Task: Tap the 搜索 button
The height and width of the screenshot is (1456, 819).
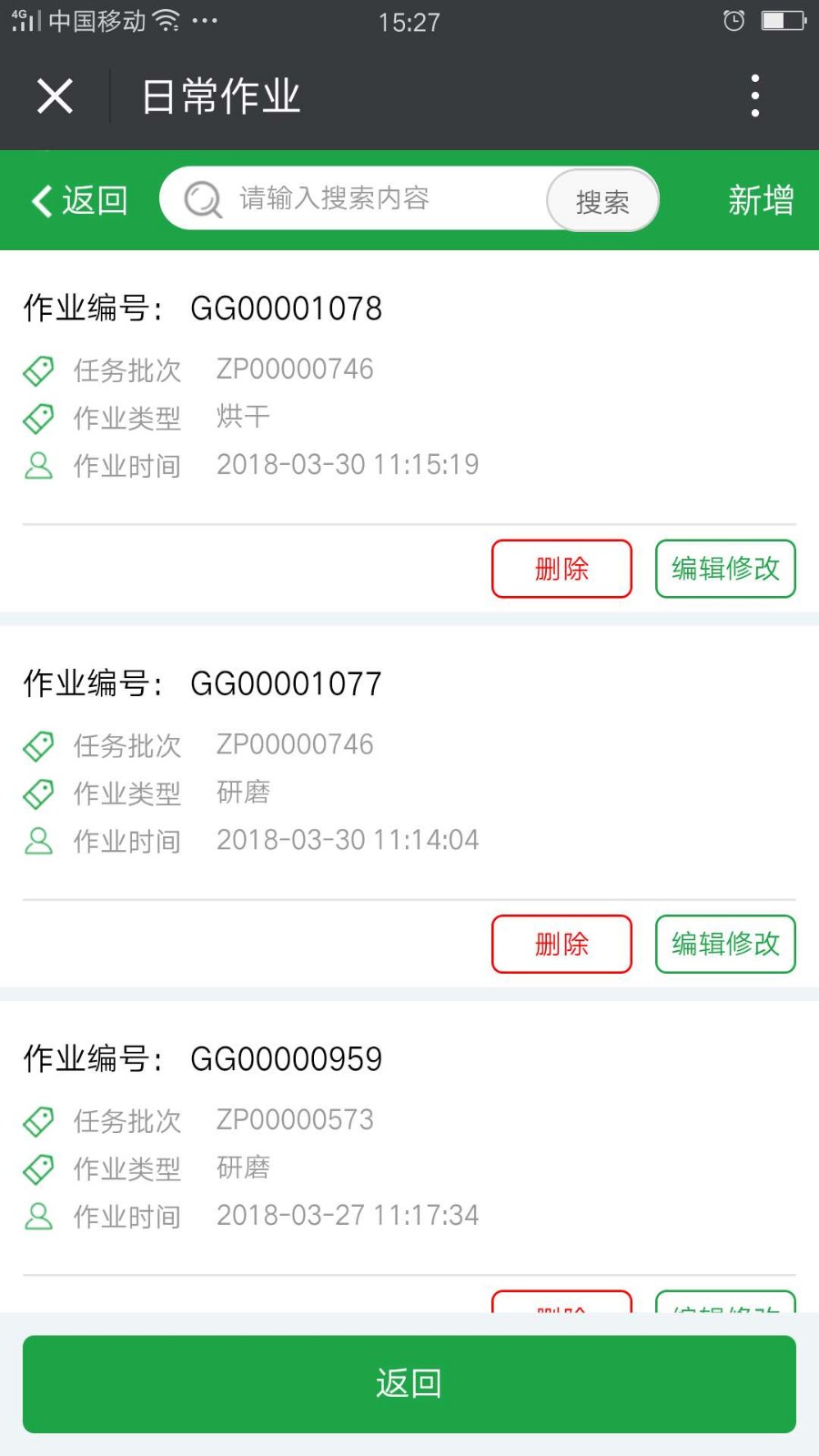Action: coord(602,200)
